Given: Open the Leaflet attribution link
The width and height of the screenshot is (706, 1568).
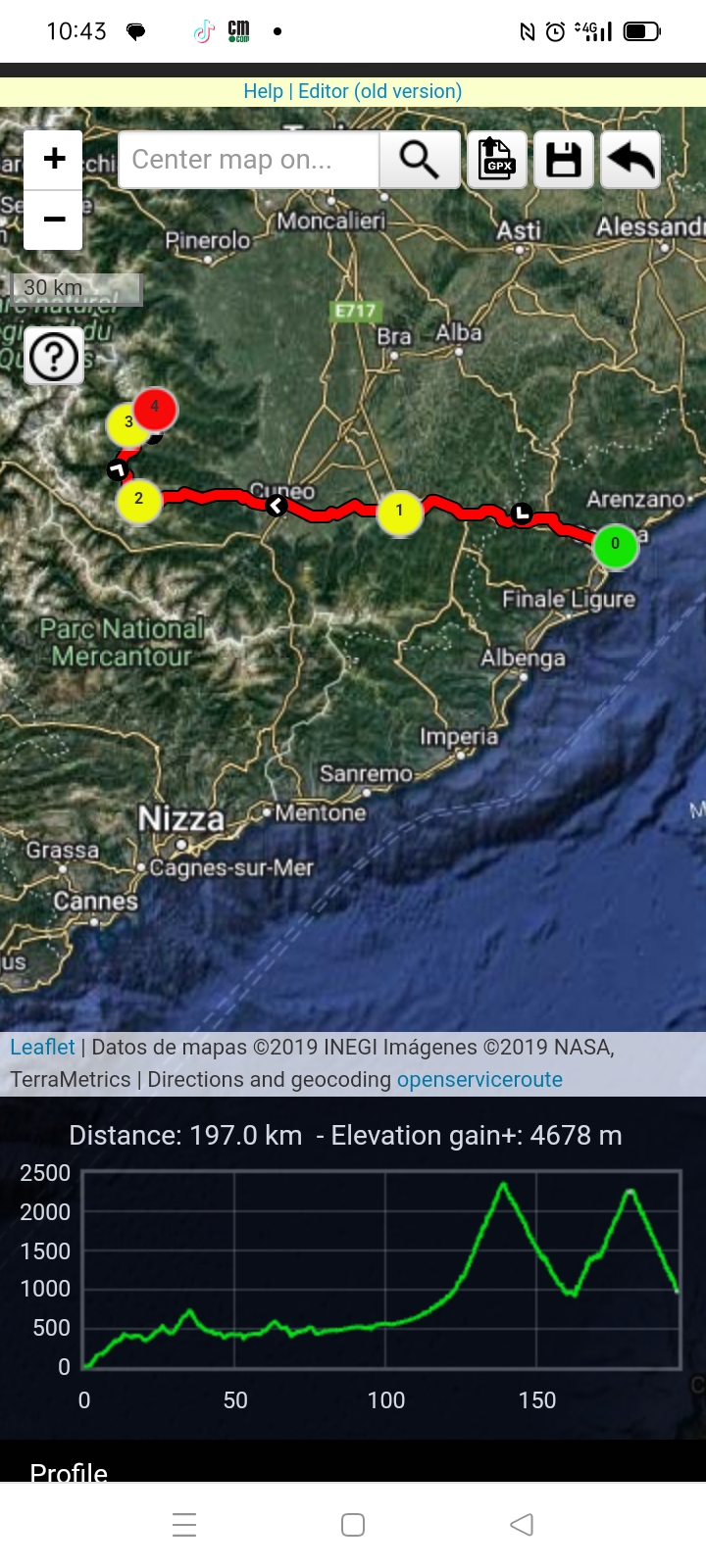Looking at the screenshot, I should 42,1047.
